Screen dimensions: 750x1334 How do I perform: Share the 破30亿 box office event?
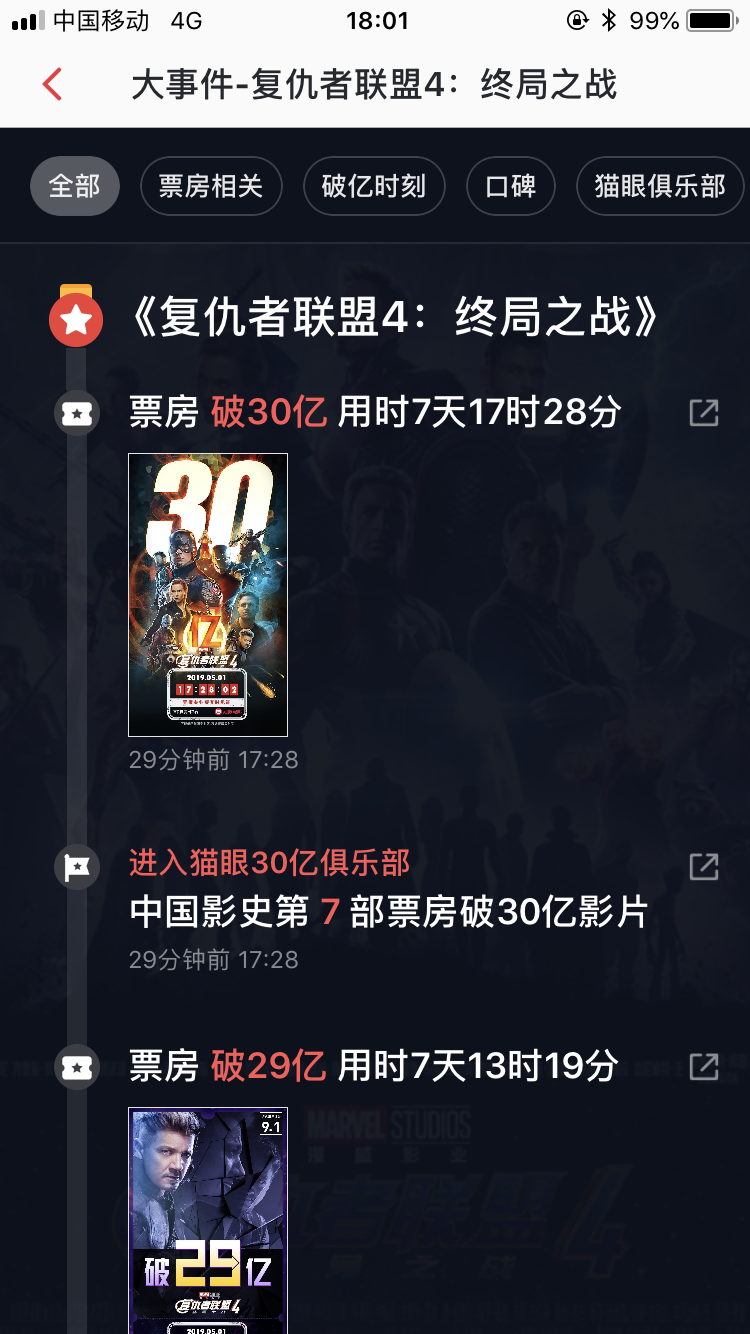click(704, 412)
